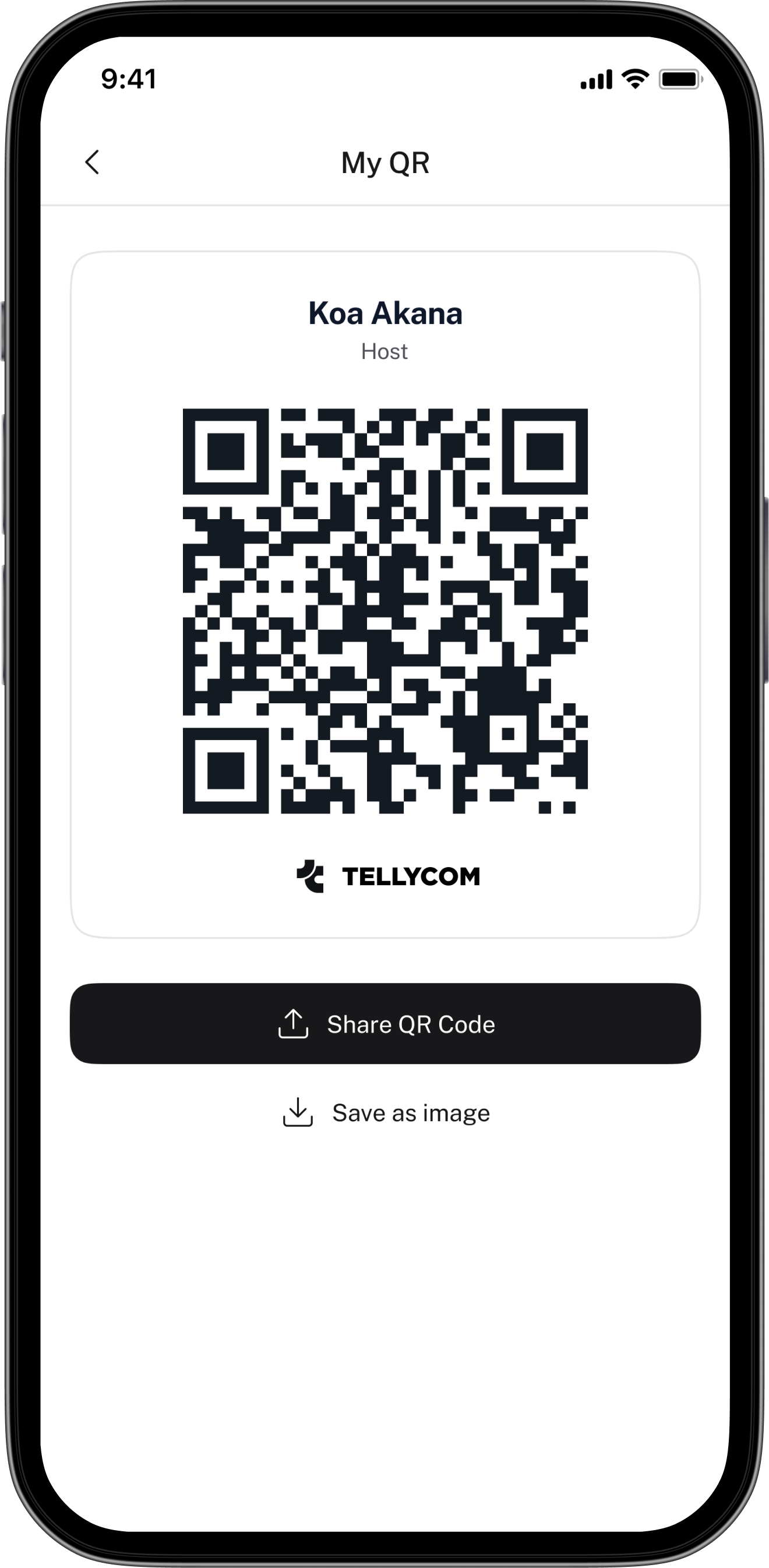Select the Host role label
Viewport: 769px width, 1568px height.
pos(384,351)
